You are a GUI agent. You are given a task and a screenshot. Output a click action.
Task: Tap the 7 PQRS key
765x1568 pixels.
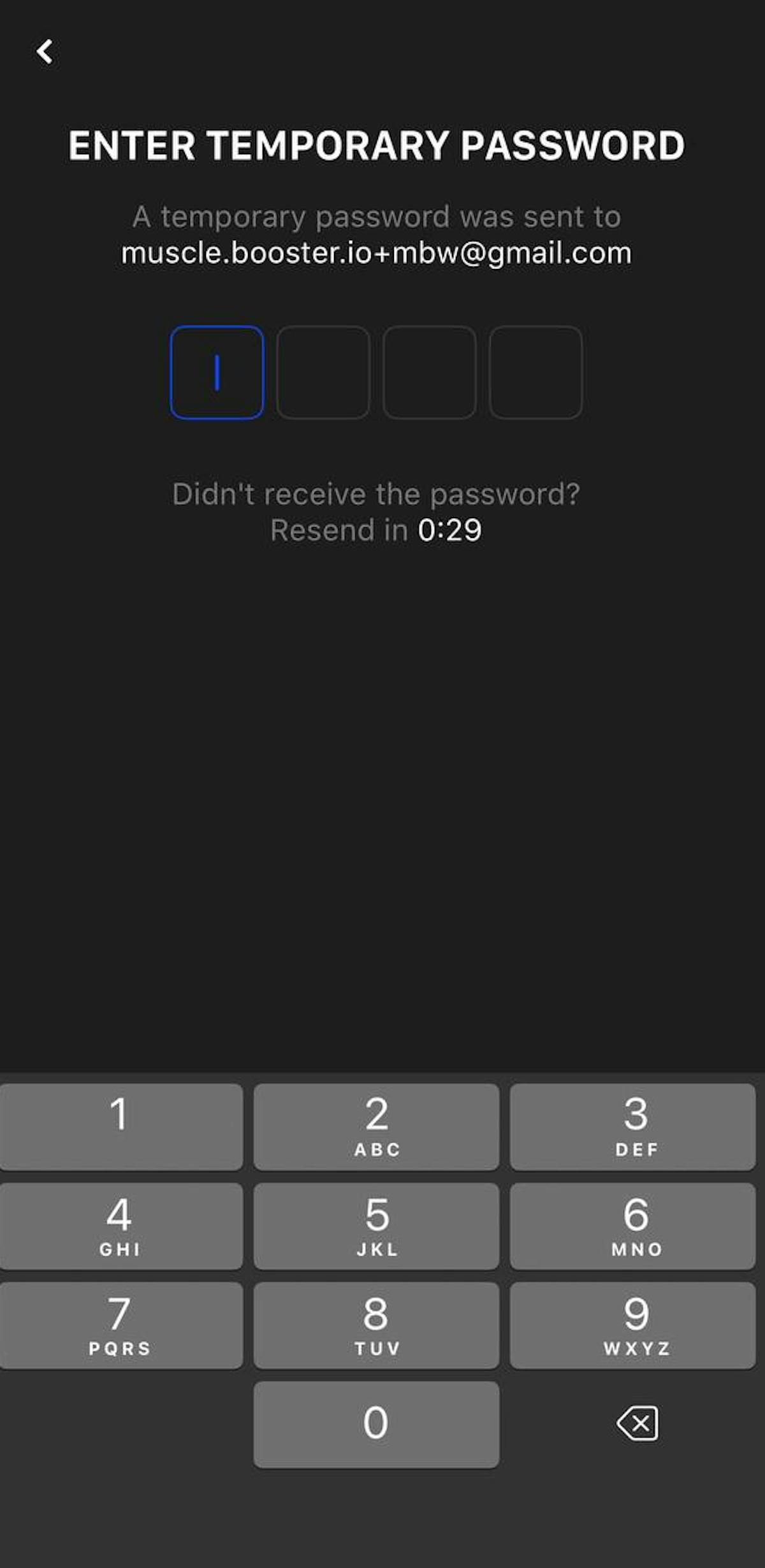(x=120, y=1325)
